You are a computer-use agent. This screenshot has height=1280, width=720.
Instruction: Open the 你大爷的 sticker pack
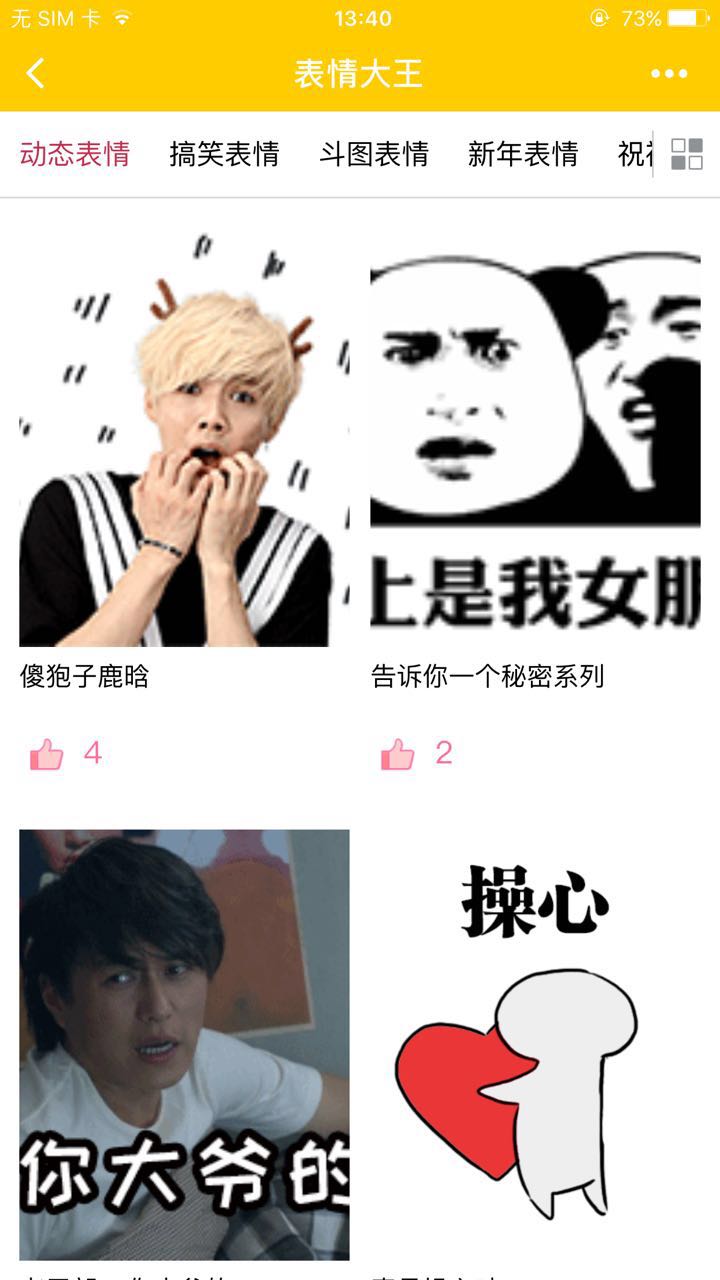pyautogui.click(x=184, y=1044)
